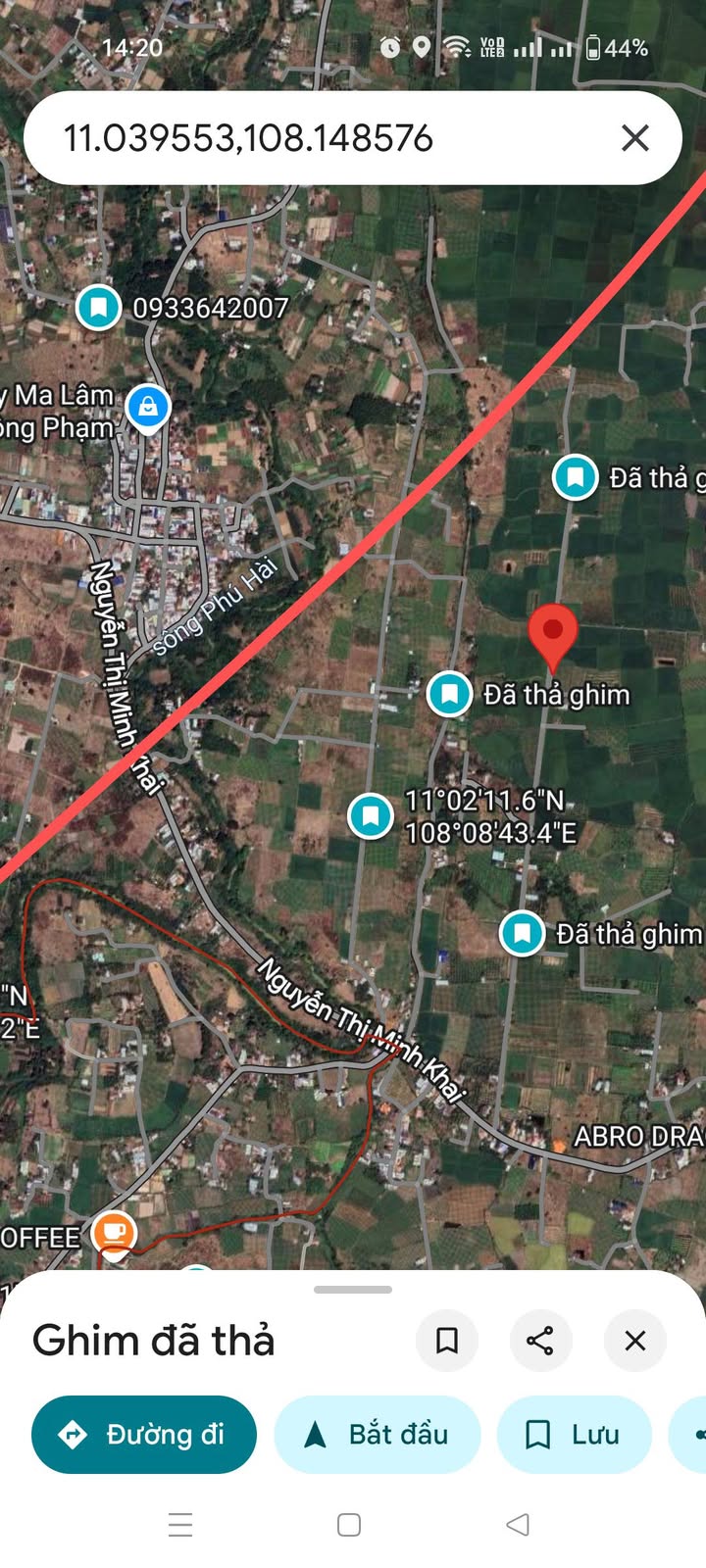
Task: Go to the home screen
Action: pos(349,1525)
